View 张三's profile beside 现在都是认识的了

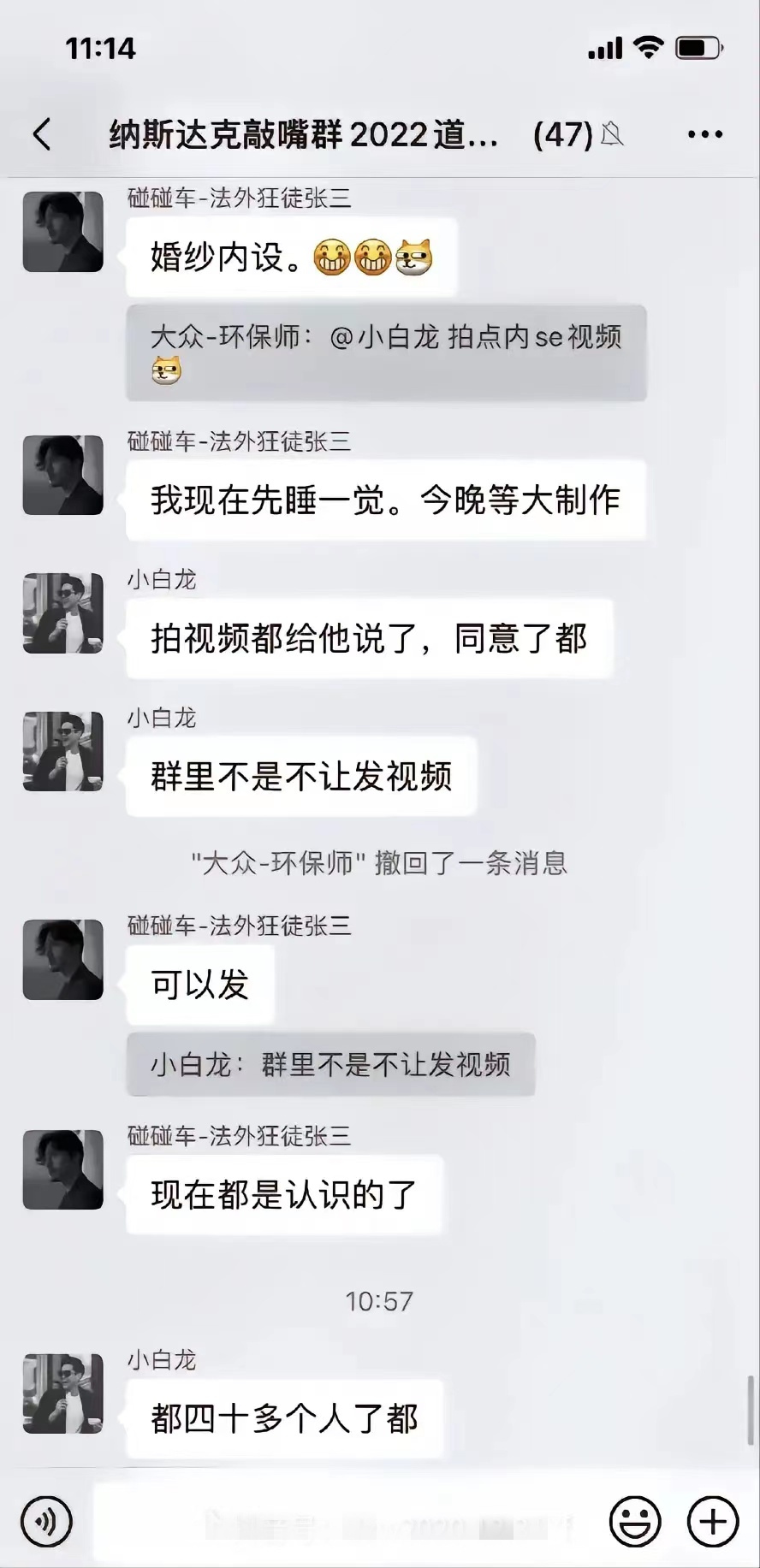(62, 1169)
